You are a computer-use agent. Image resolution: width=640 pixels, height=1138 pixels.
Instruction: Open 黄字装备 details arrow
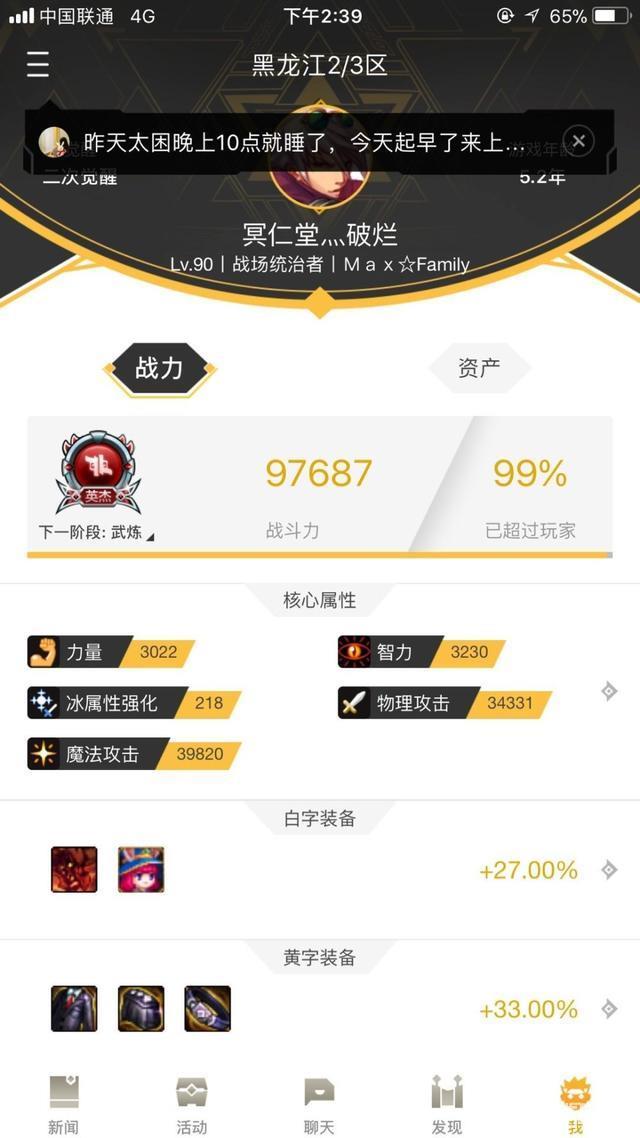click(609, 1008)
